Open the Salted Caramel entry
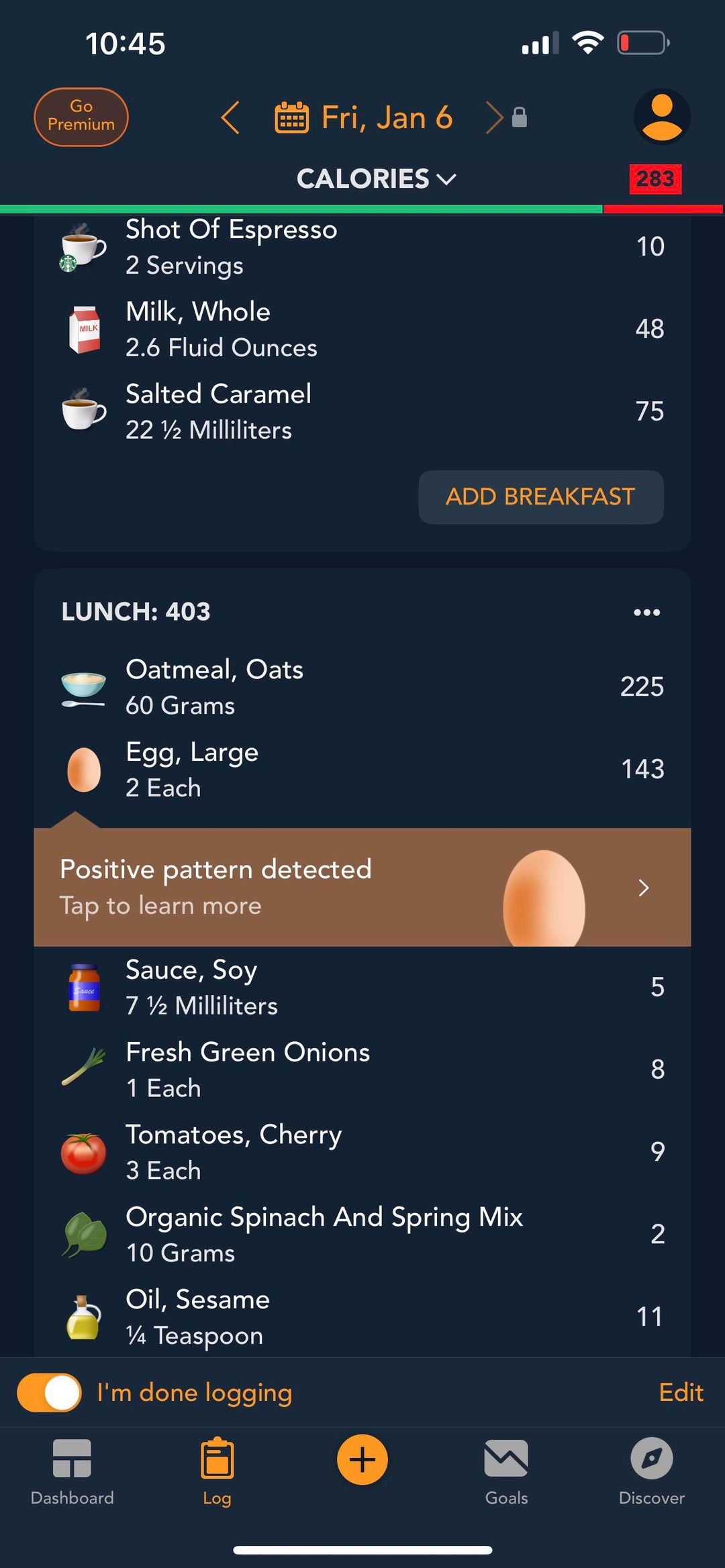 point(362,411)
